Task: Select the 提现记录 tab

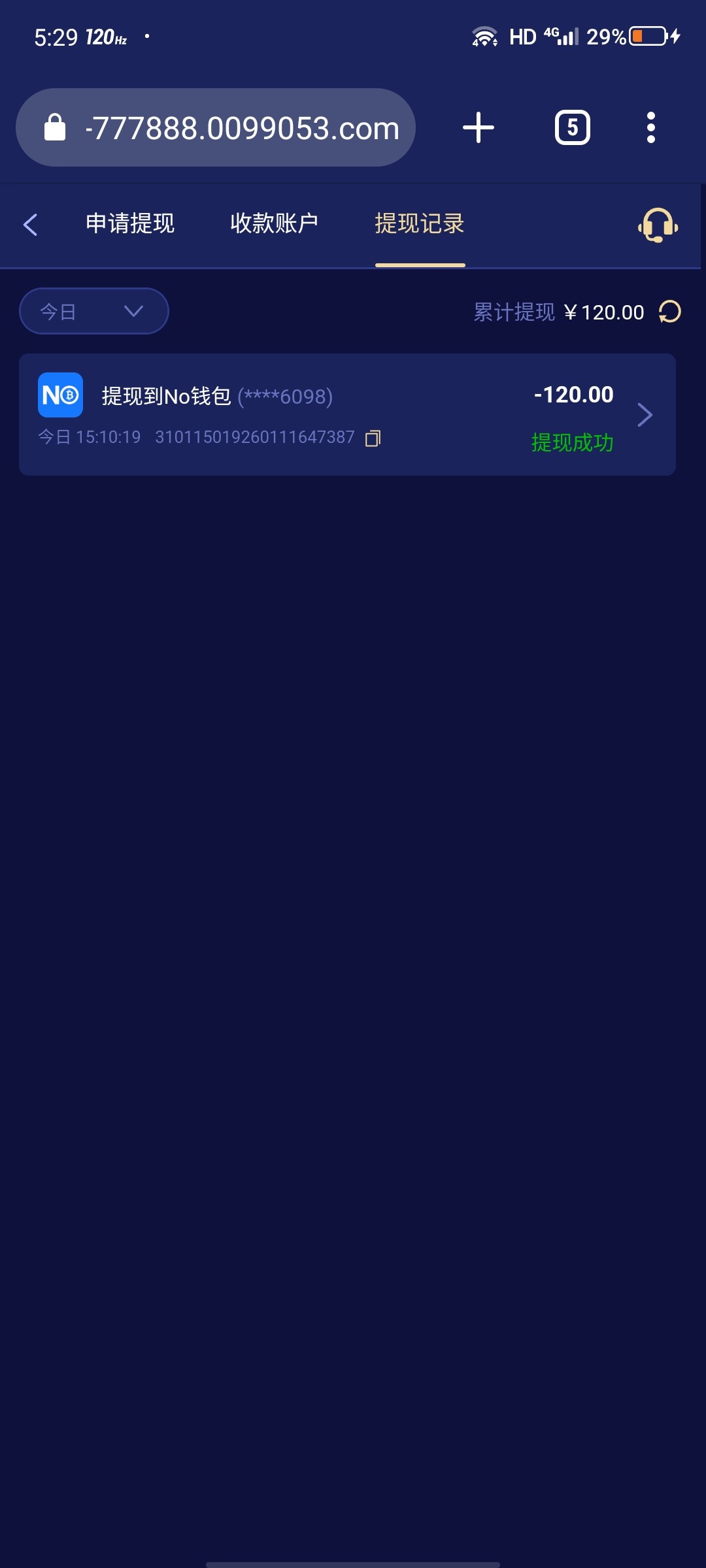Action: (x=420, y=224)
